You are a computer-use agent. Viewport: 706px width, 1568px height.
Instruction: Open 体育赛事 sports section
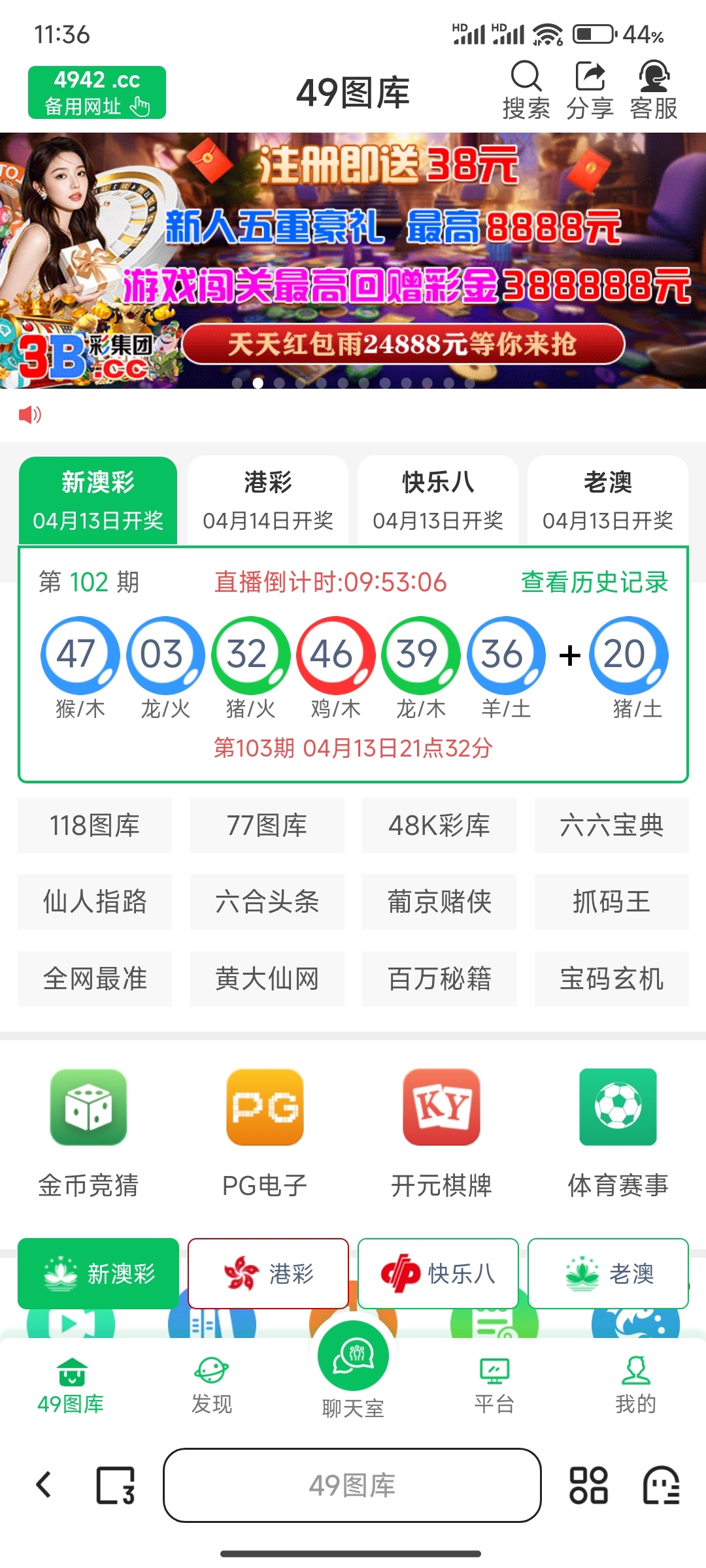pos(618,1132)
